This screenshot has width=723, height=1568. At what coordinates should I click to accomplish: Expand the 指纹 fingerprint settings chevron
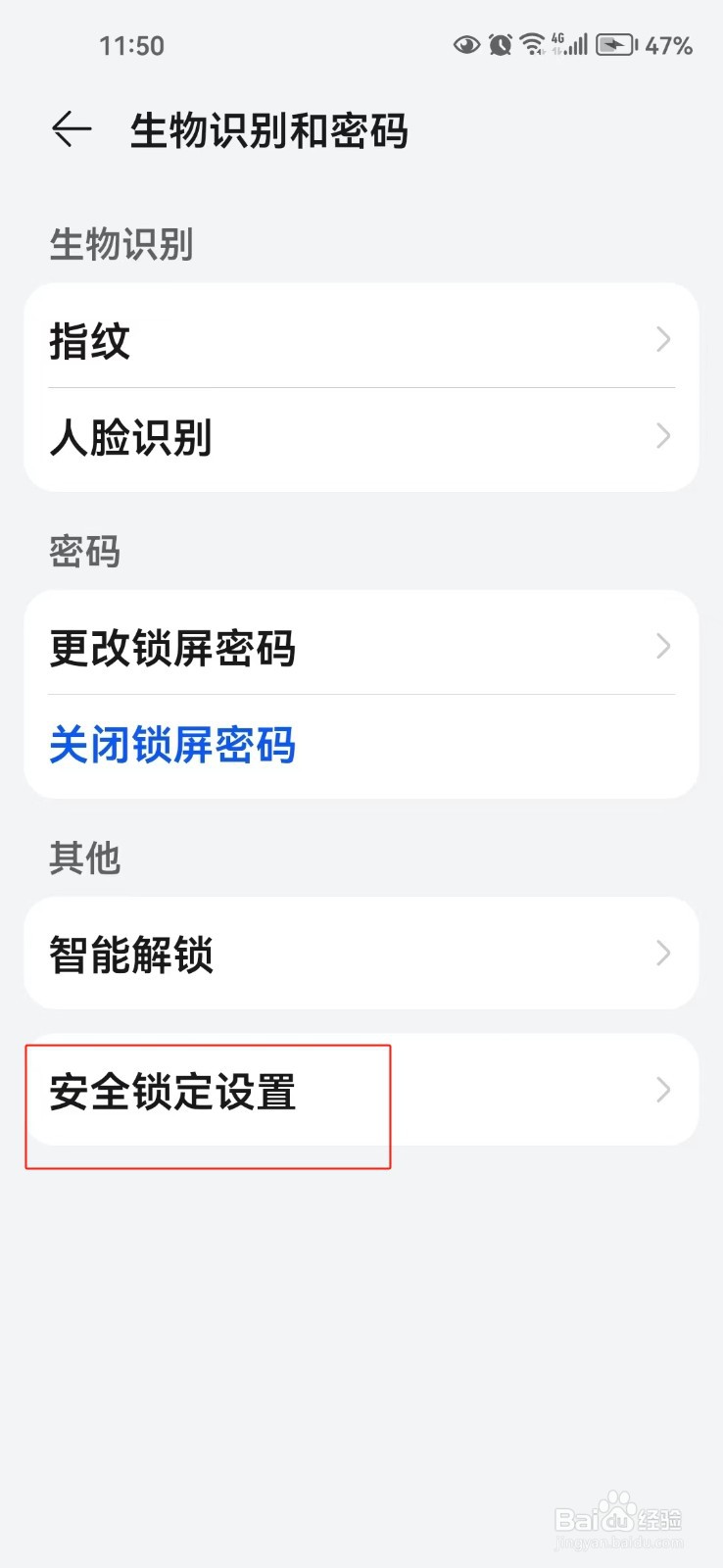click(x=662, y=340)
